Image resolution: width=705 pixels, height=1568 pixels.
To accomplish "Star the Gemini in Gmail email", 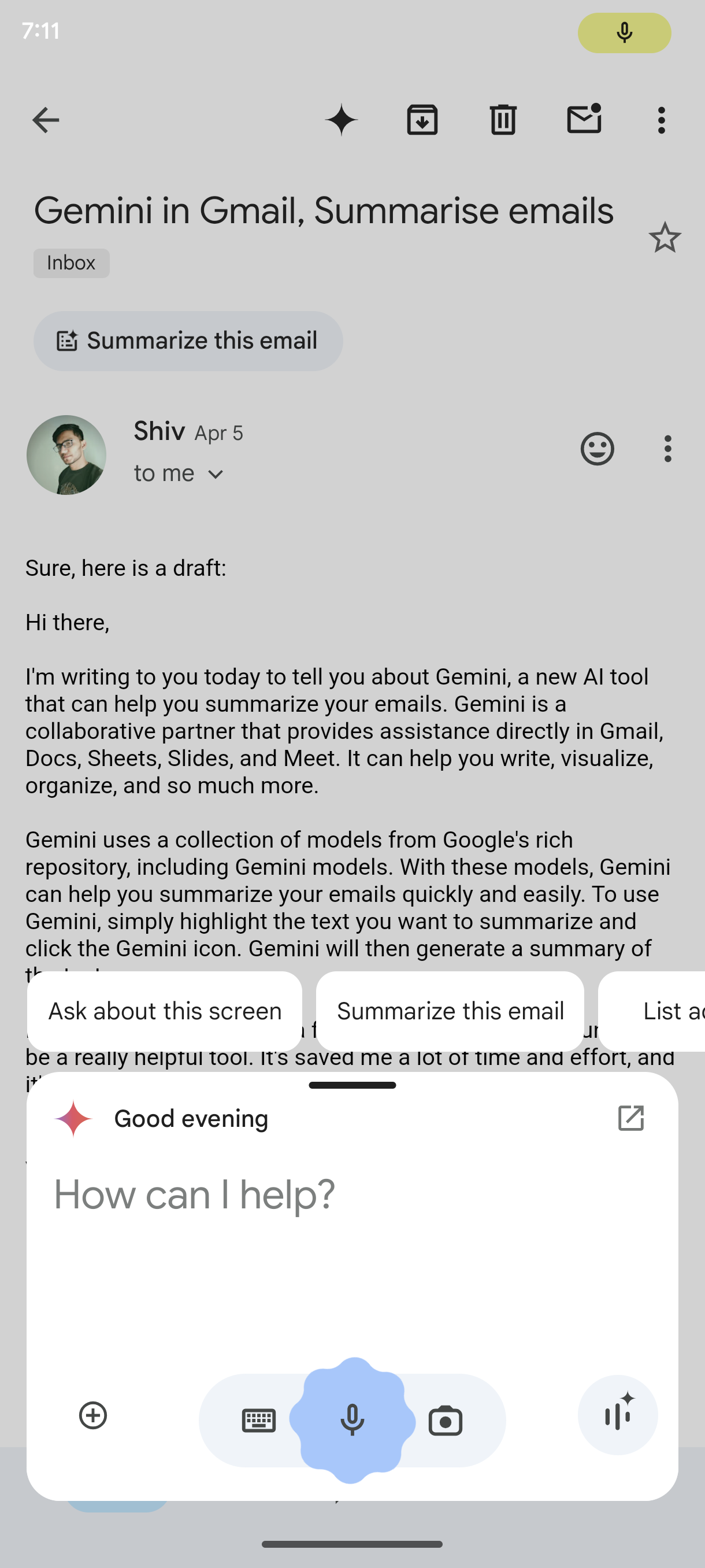I will pos(664,238).
